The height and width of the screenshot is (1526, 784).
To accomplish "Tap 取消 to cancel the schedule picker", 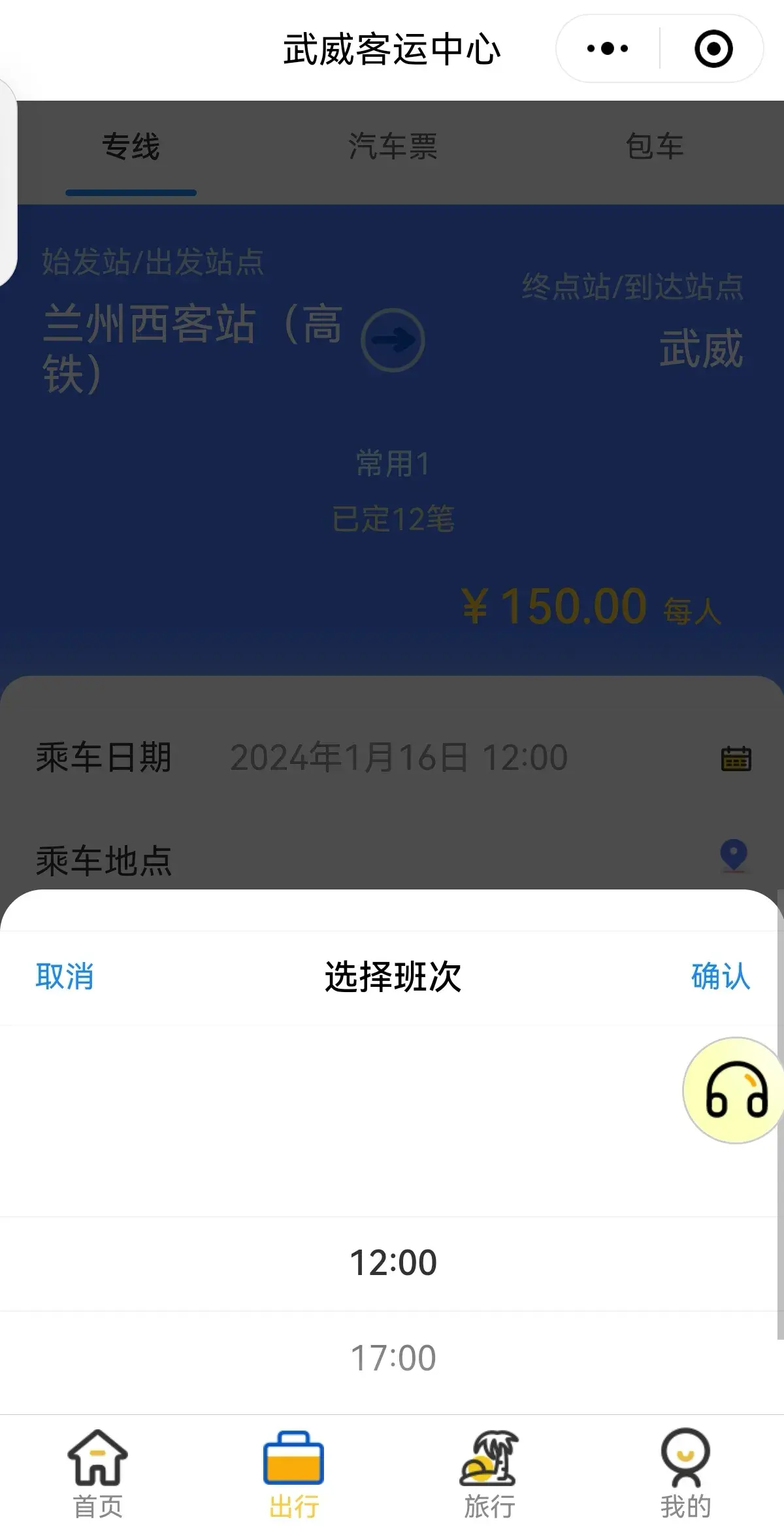I will click(x=65, y=976).
